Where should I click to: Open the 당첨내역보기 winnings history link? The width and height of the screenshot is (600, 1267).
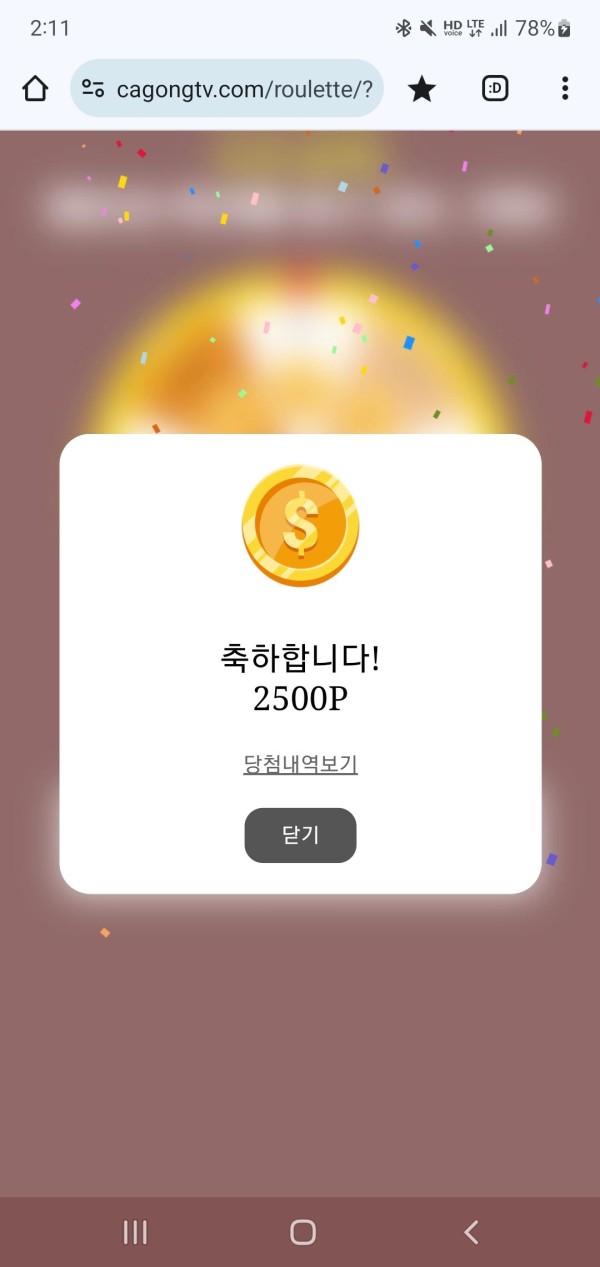(300, 765)
